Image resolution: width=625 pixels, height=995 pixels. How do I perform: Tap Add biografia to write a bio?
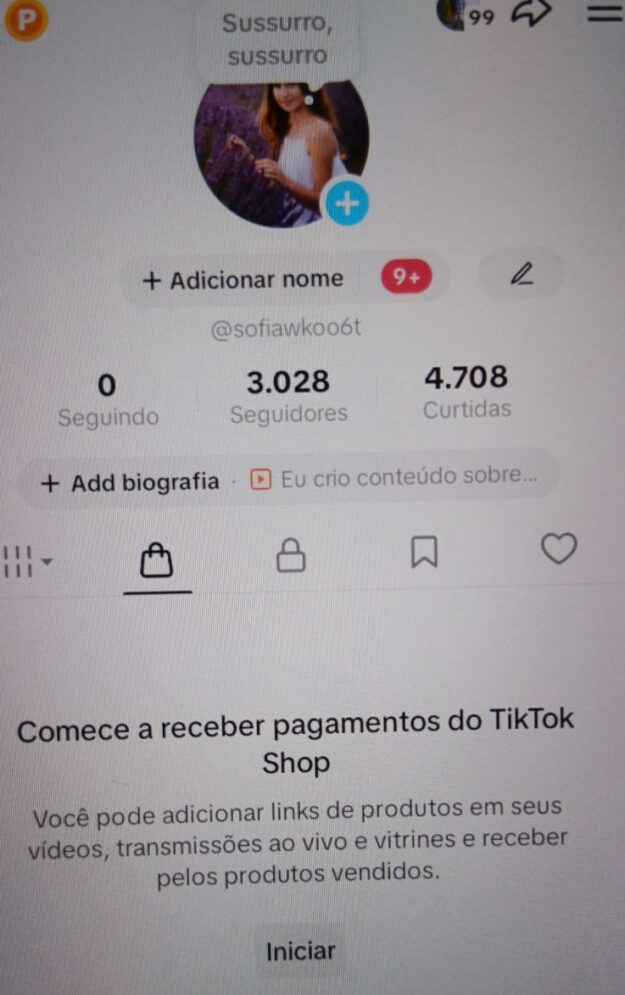pyautogui.click(x=130, y=482)
